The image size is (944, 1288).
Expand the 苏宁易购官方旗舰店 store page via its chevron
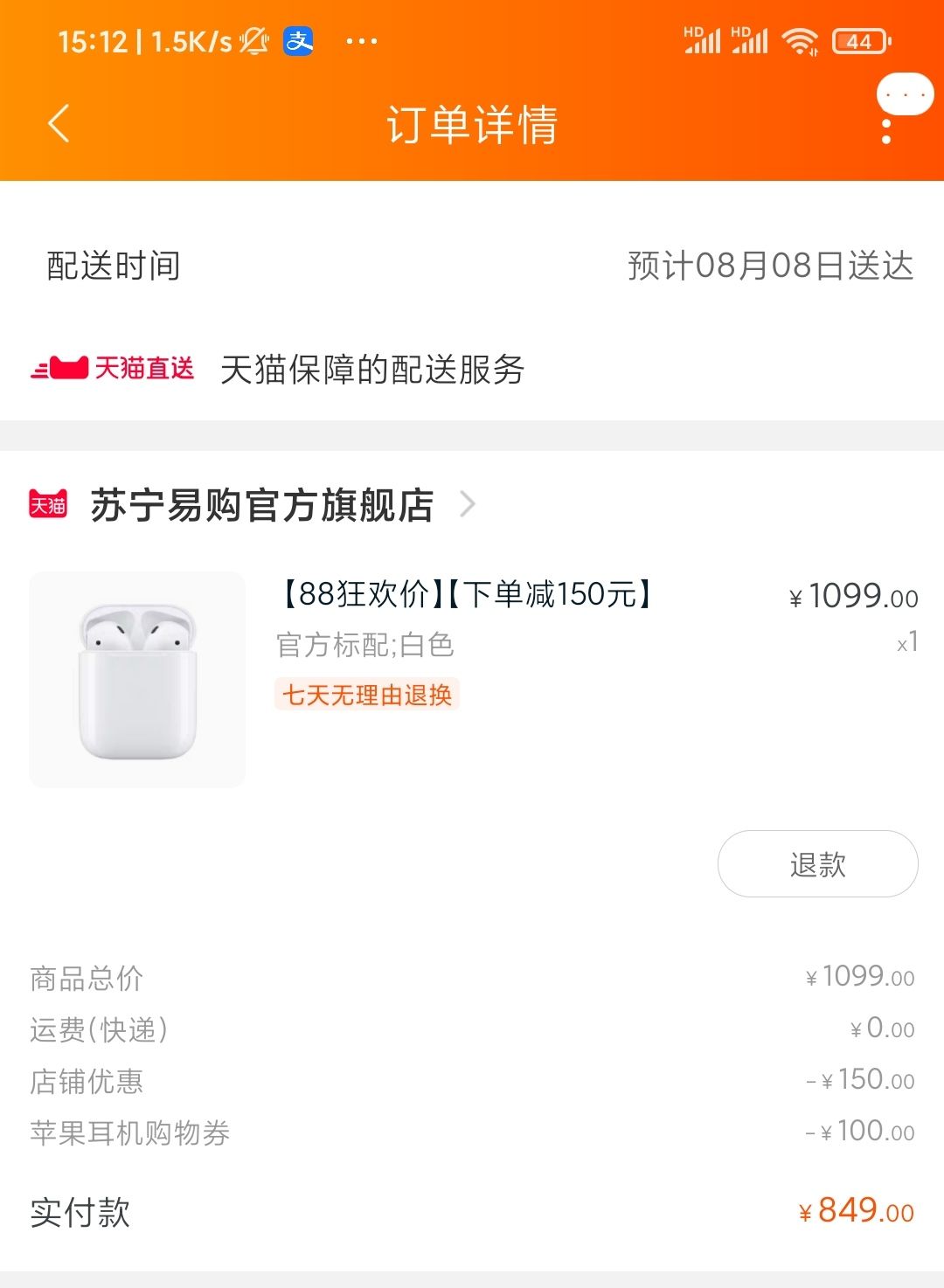(x=469, y=505)
